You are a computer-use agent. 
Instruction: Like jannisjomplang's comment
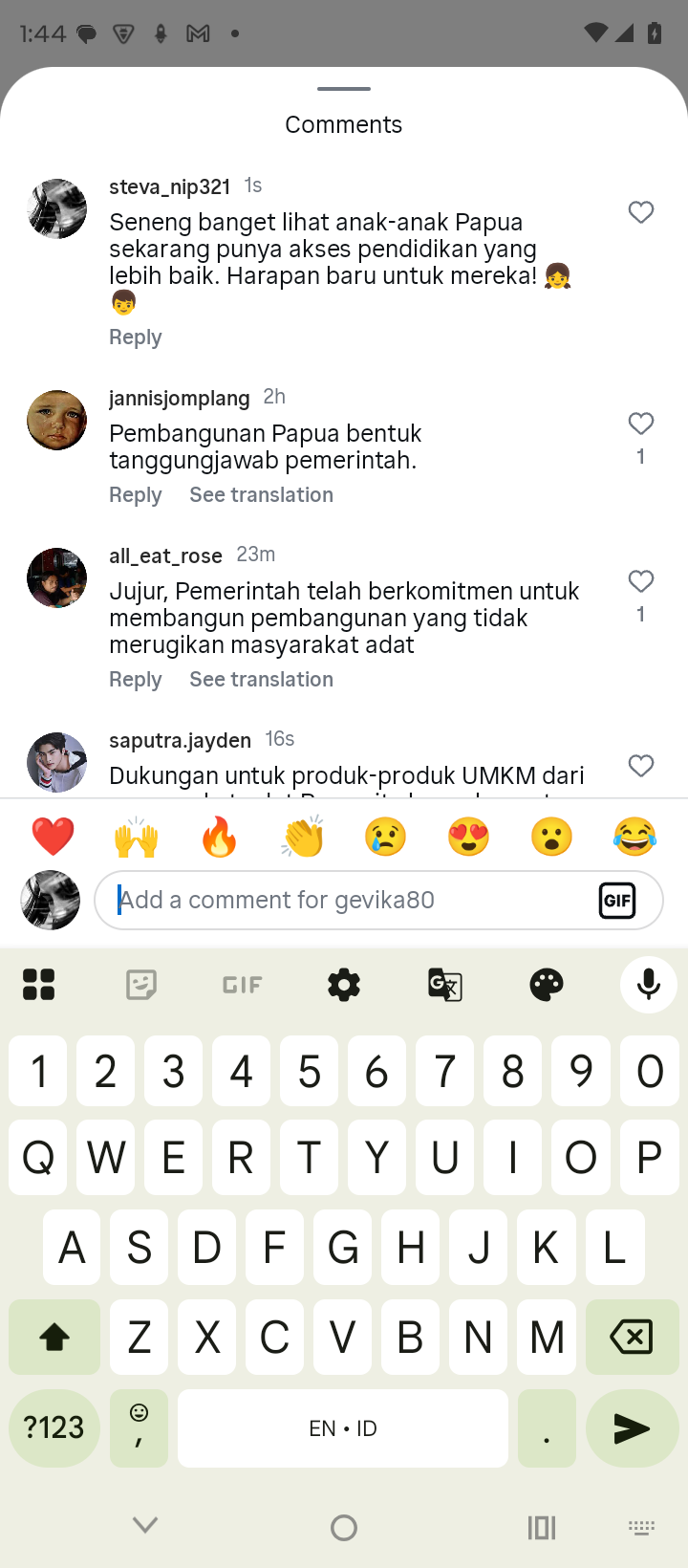[641, 424]
